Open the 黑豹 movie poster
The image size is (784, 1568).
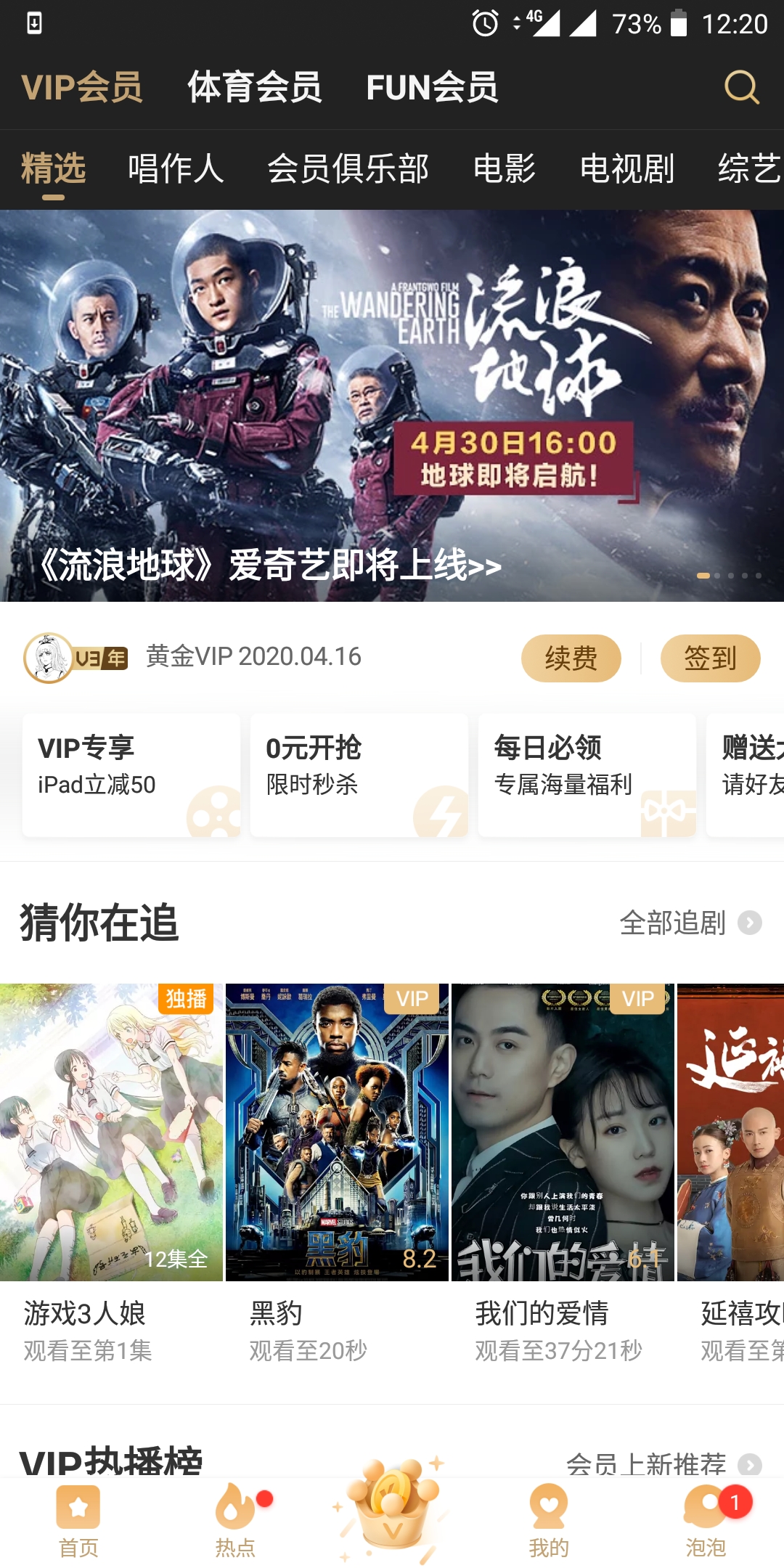[x=337, y=1132]
